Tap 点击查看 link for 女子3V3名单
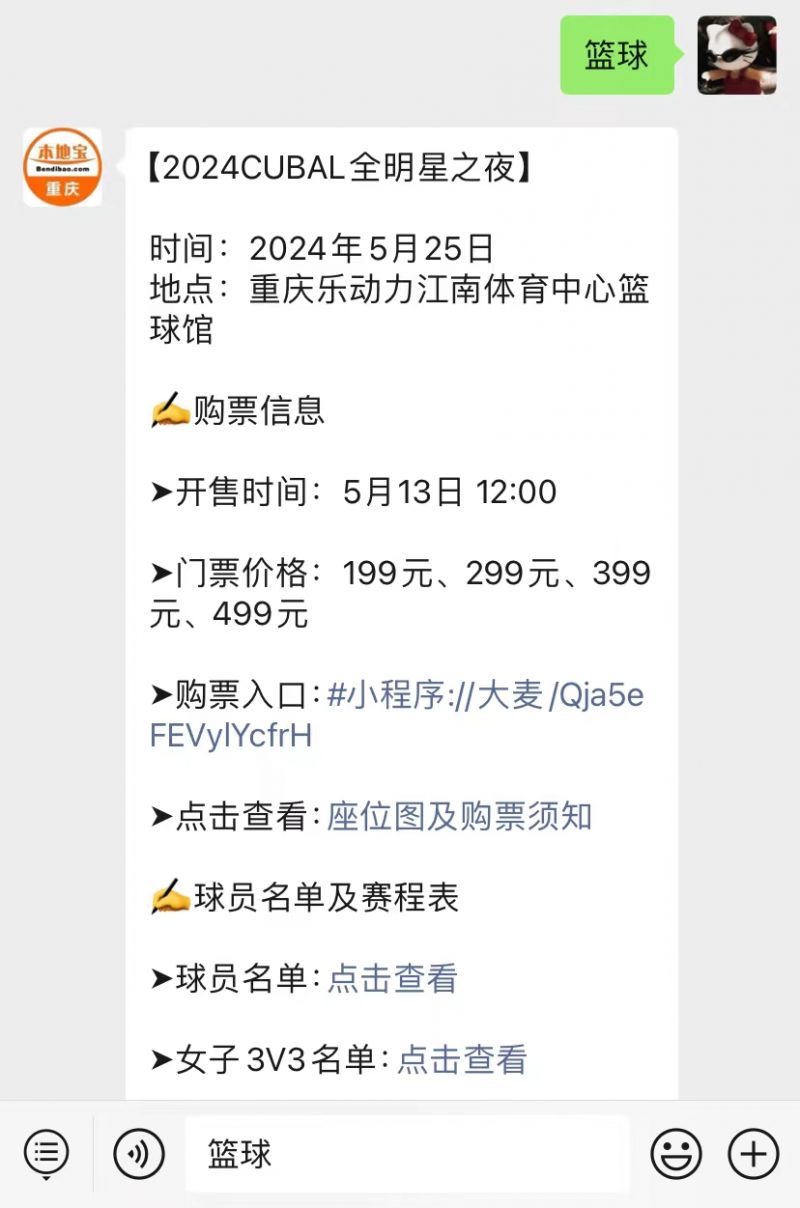This screenshot has width=800, height=1208. [462, 1059]
